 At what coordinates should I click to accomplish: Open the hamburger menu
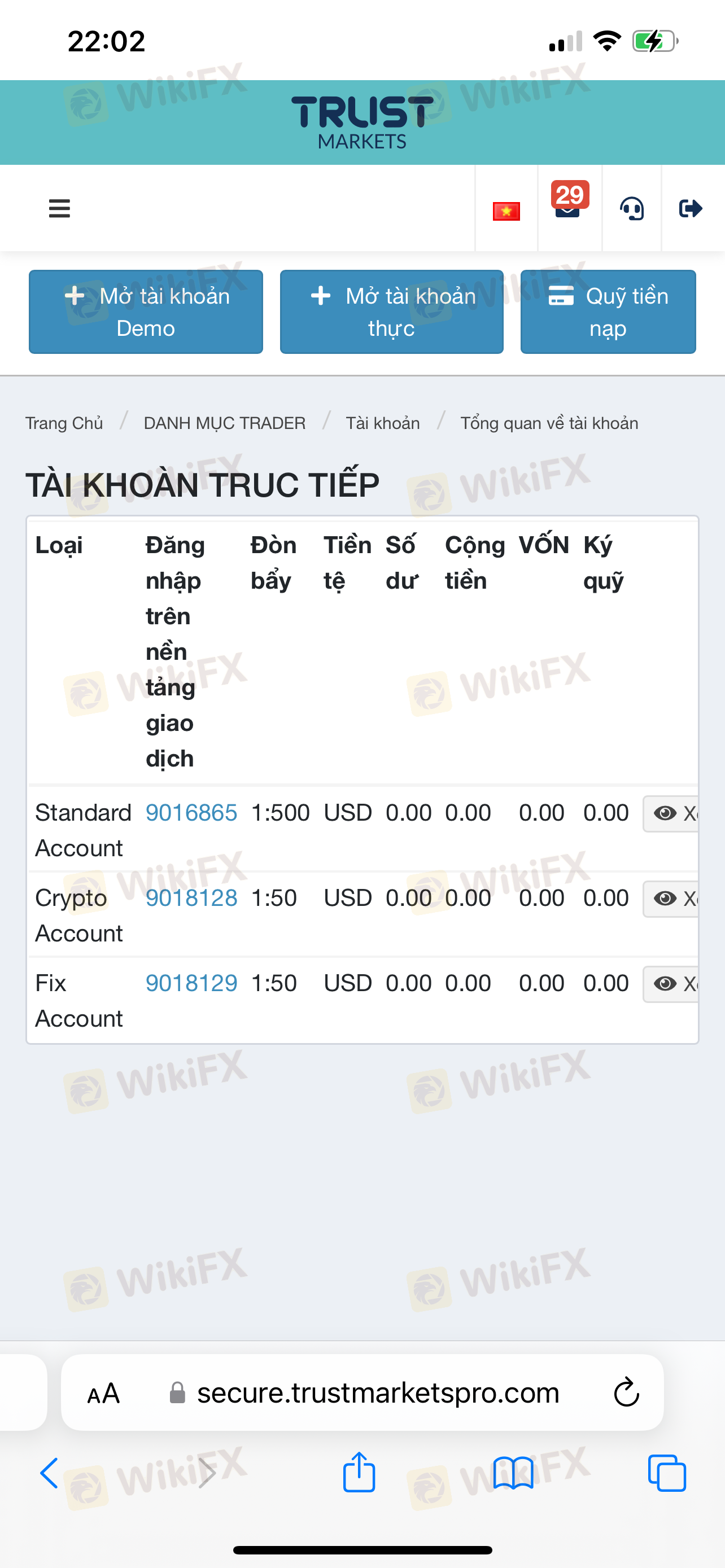pyautogui.click(x=59, y=208)
